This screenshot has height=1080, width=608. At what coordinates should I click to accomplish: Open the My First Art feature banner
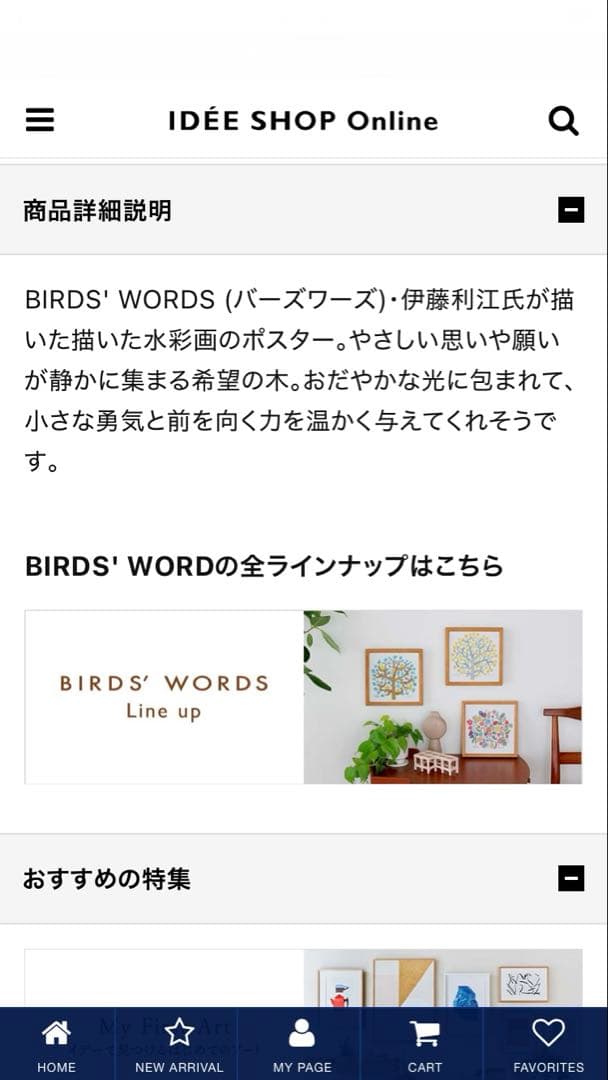304,978
